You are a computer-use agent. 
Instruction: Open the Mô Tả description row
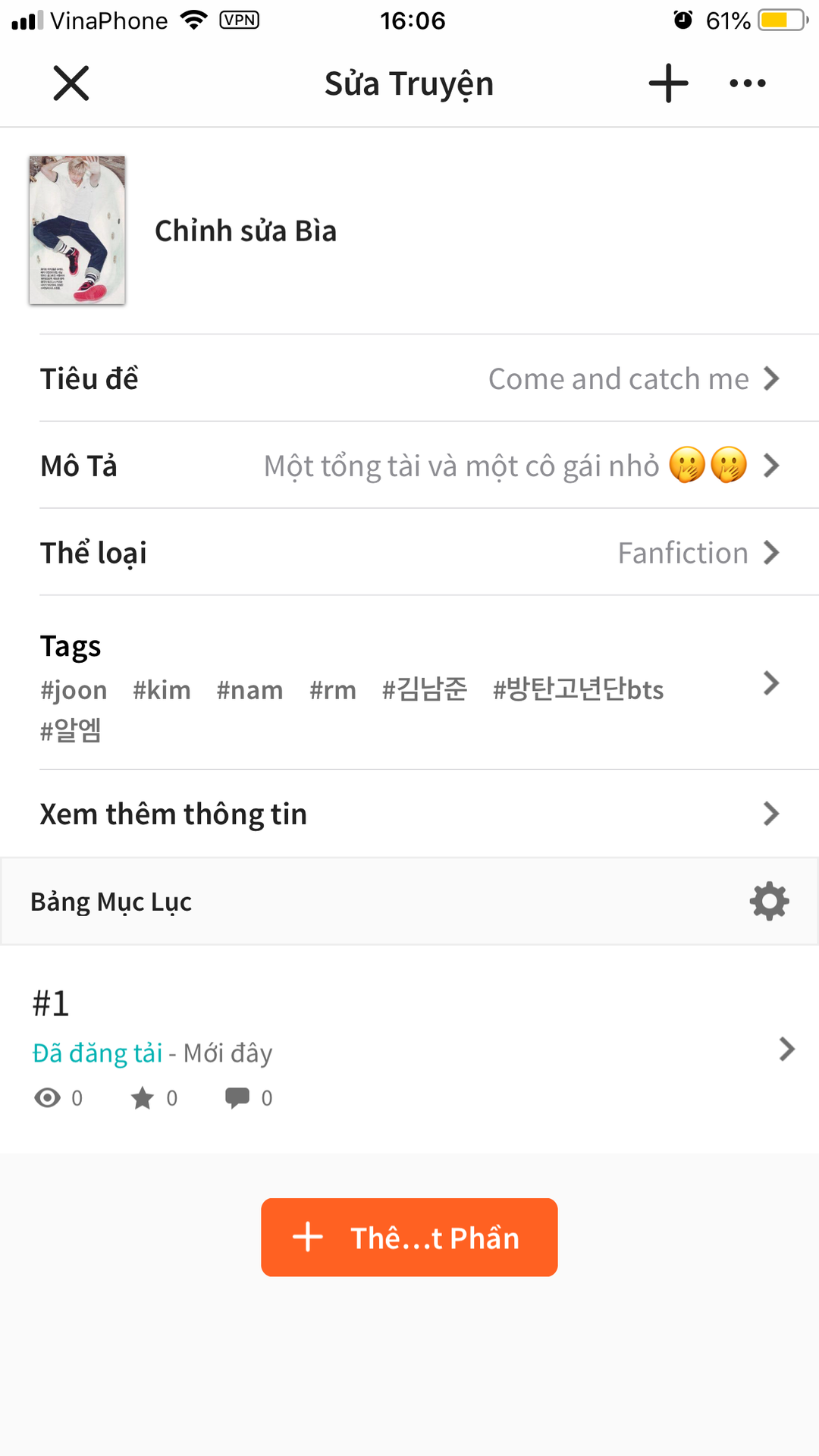(x=409, y=466)
